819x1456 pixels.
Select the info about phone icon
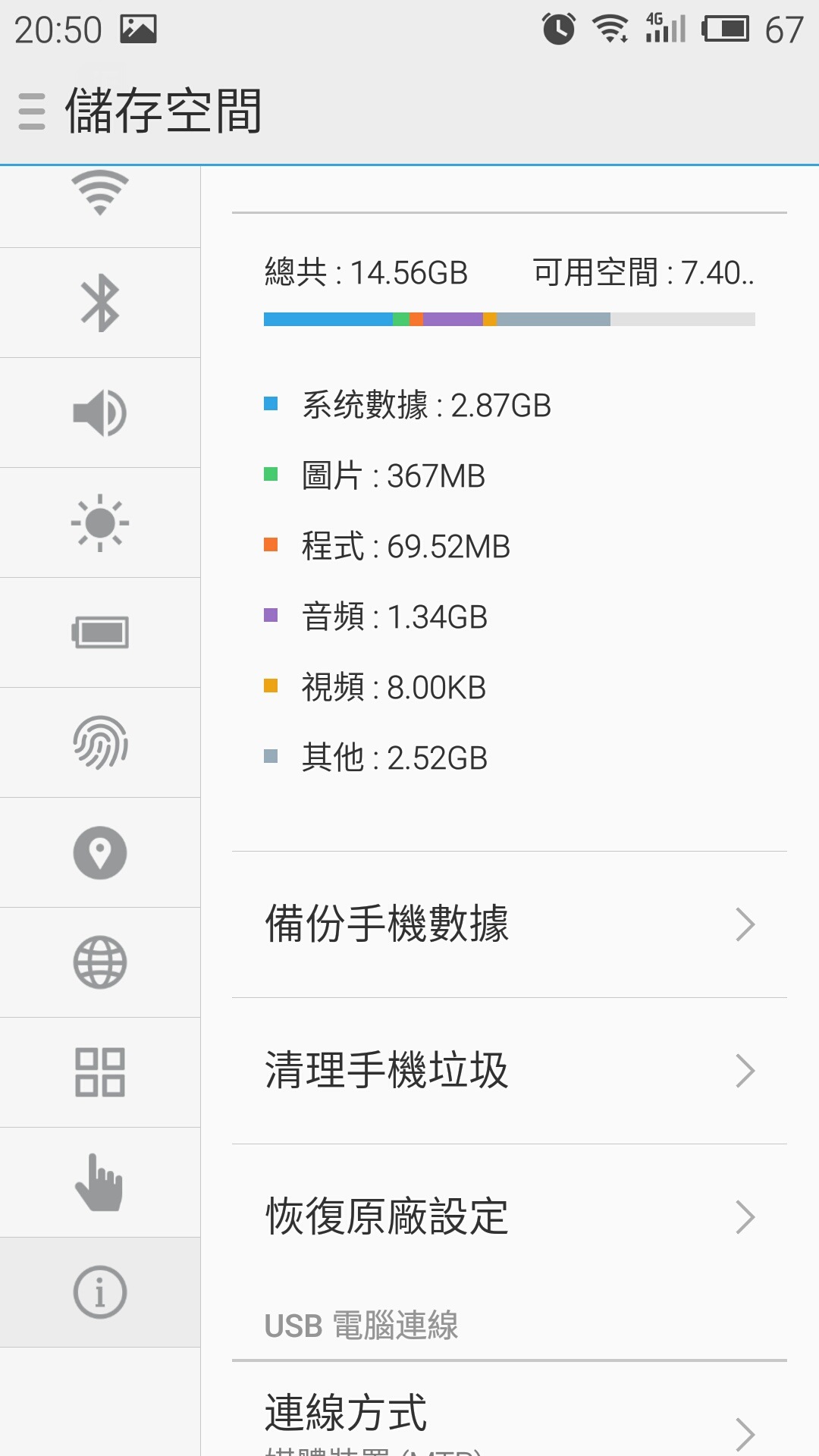click(100, 1292)
